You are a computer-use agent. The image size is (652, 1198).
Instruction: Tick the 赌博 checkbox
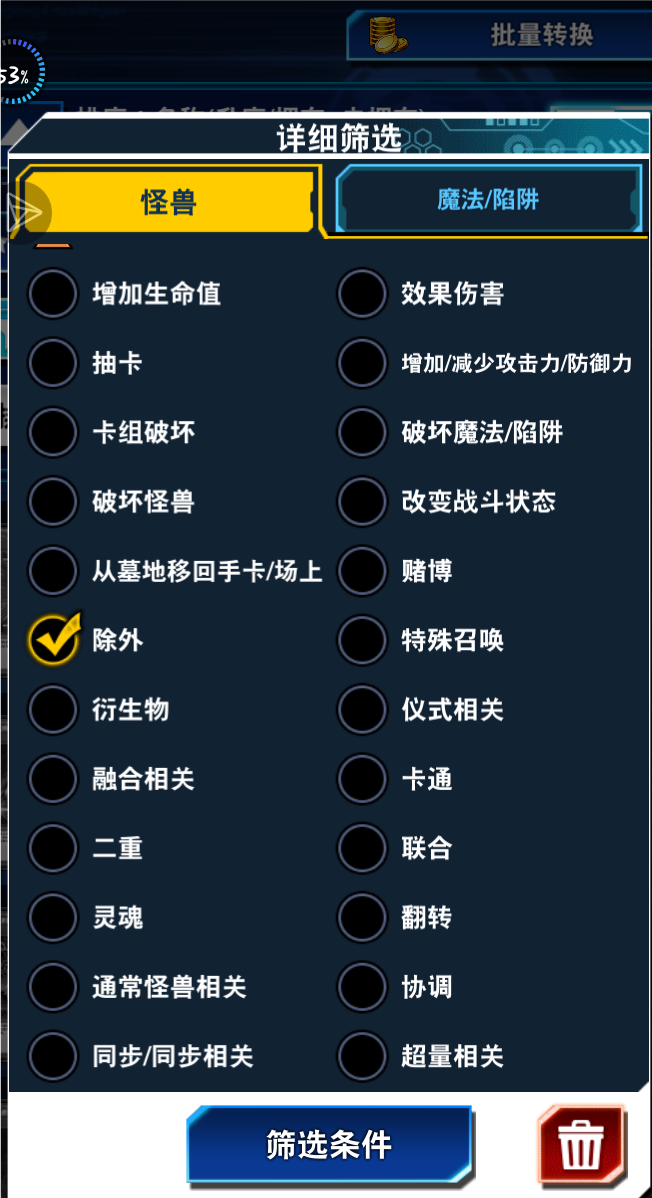362,571
